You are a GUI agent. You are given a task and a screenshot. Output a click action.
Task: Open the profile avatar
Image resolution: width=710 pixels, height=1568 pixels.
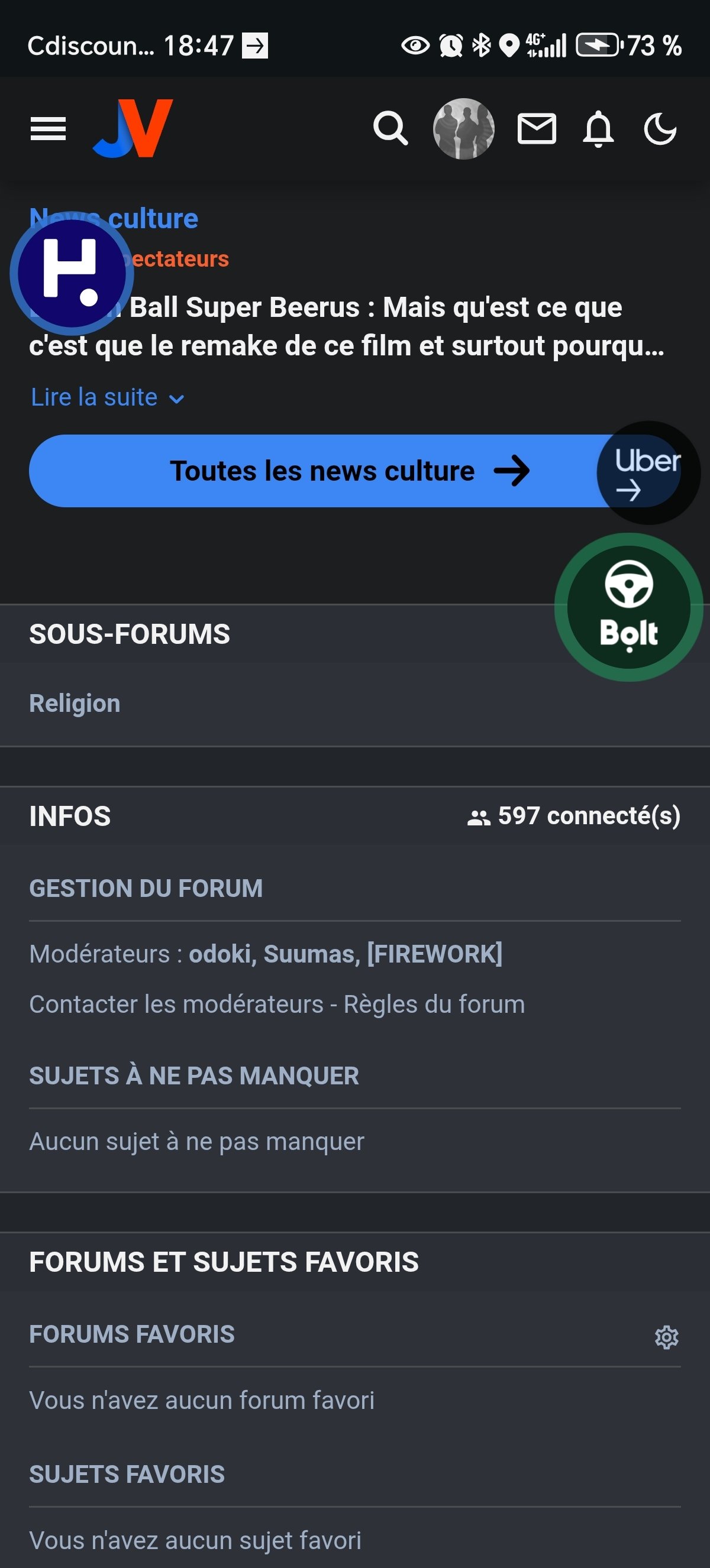pyautogui.click(x=463, y=128)
